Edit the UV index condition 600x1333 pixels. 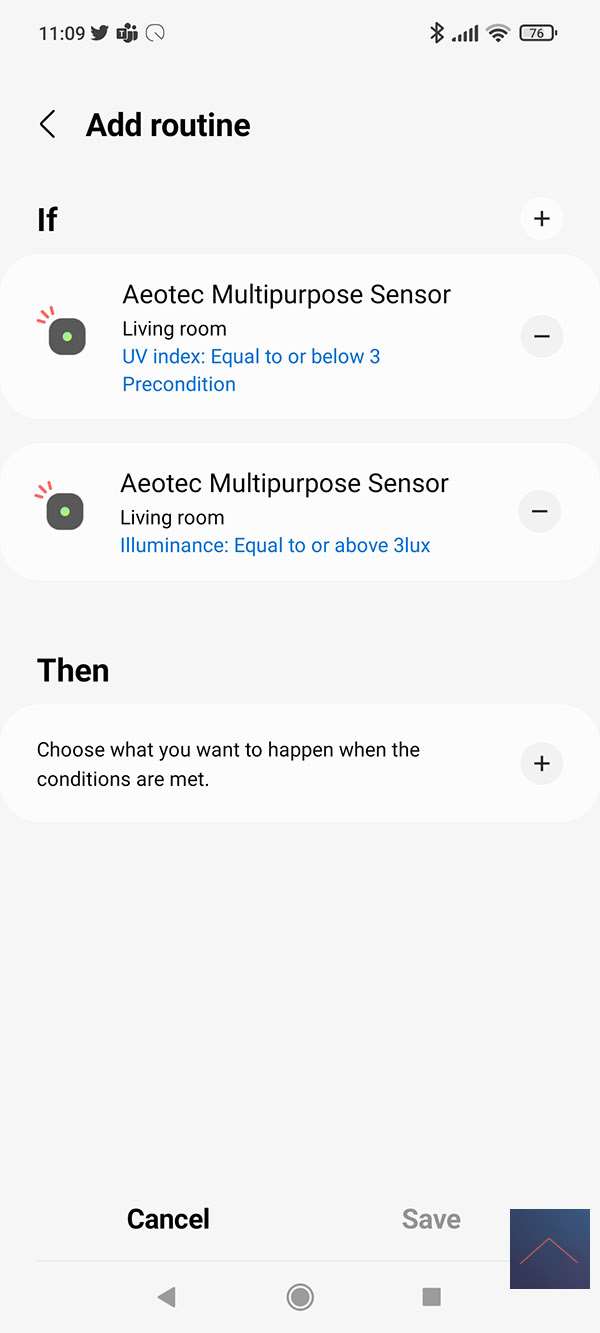coord(251,357)
